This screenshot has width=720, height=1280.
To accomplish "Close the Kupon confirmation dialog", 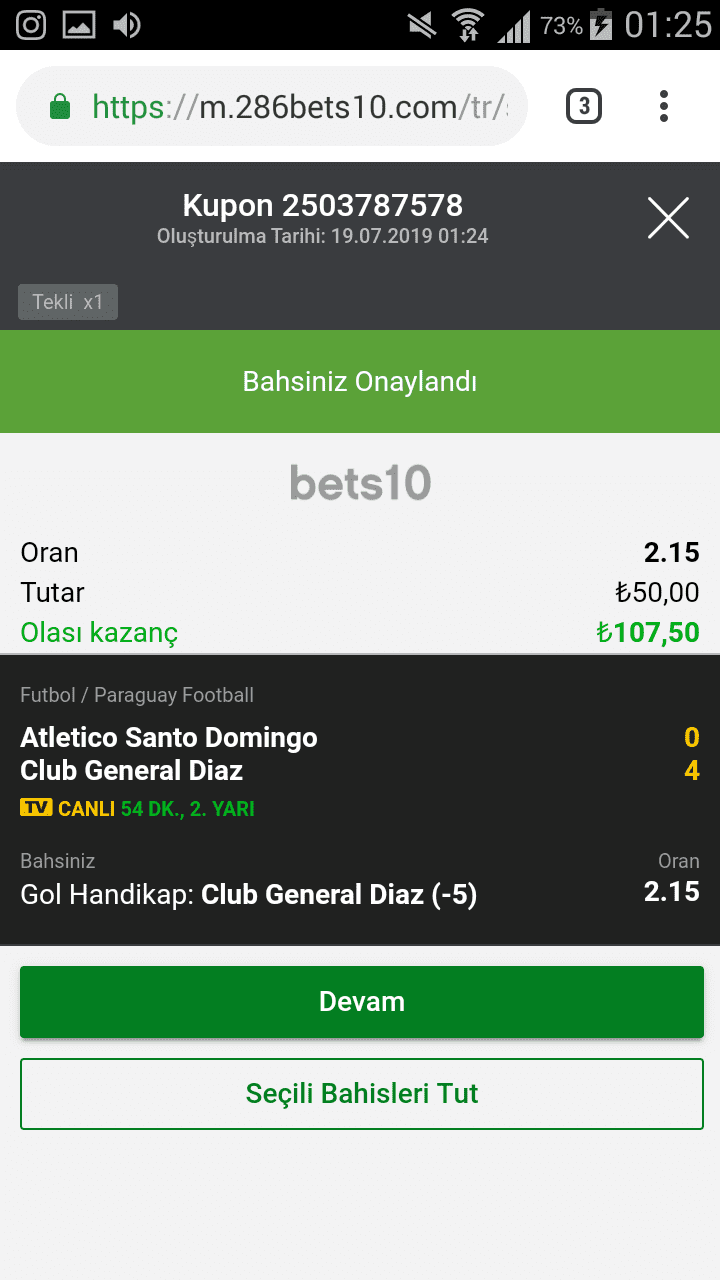I will coord(668,218).
